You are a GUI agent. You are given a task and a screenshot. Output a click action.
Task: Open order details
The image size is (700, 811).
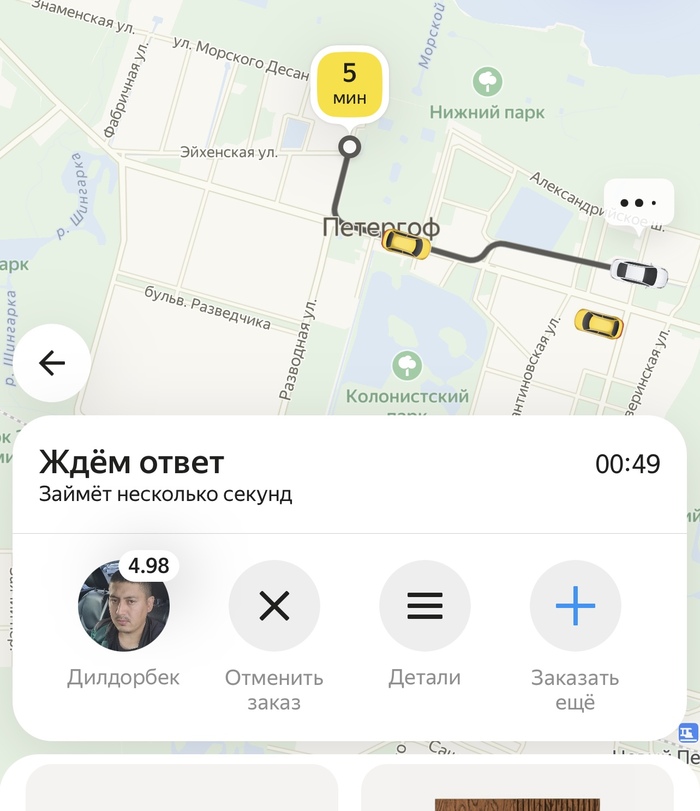(x=424, y=606)
